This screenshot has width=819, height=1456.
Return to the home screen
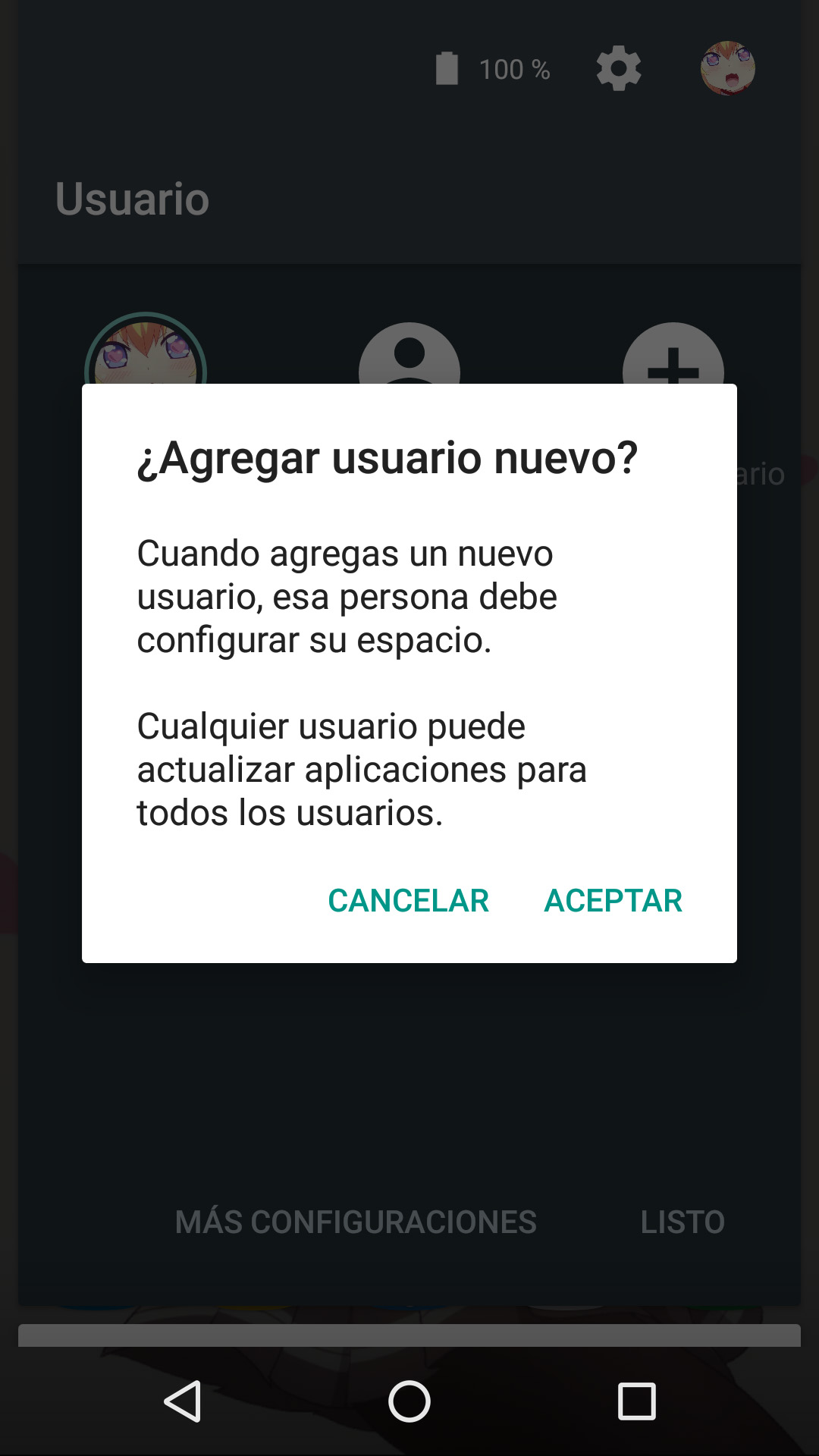click(x=409, y=1401)
